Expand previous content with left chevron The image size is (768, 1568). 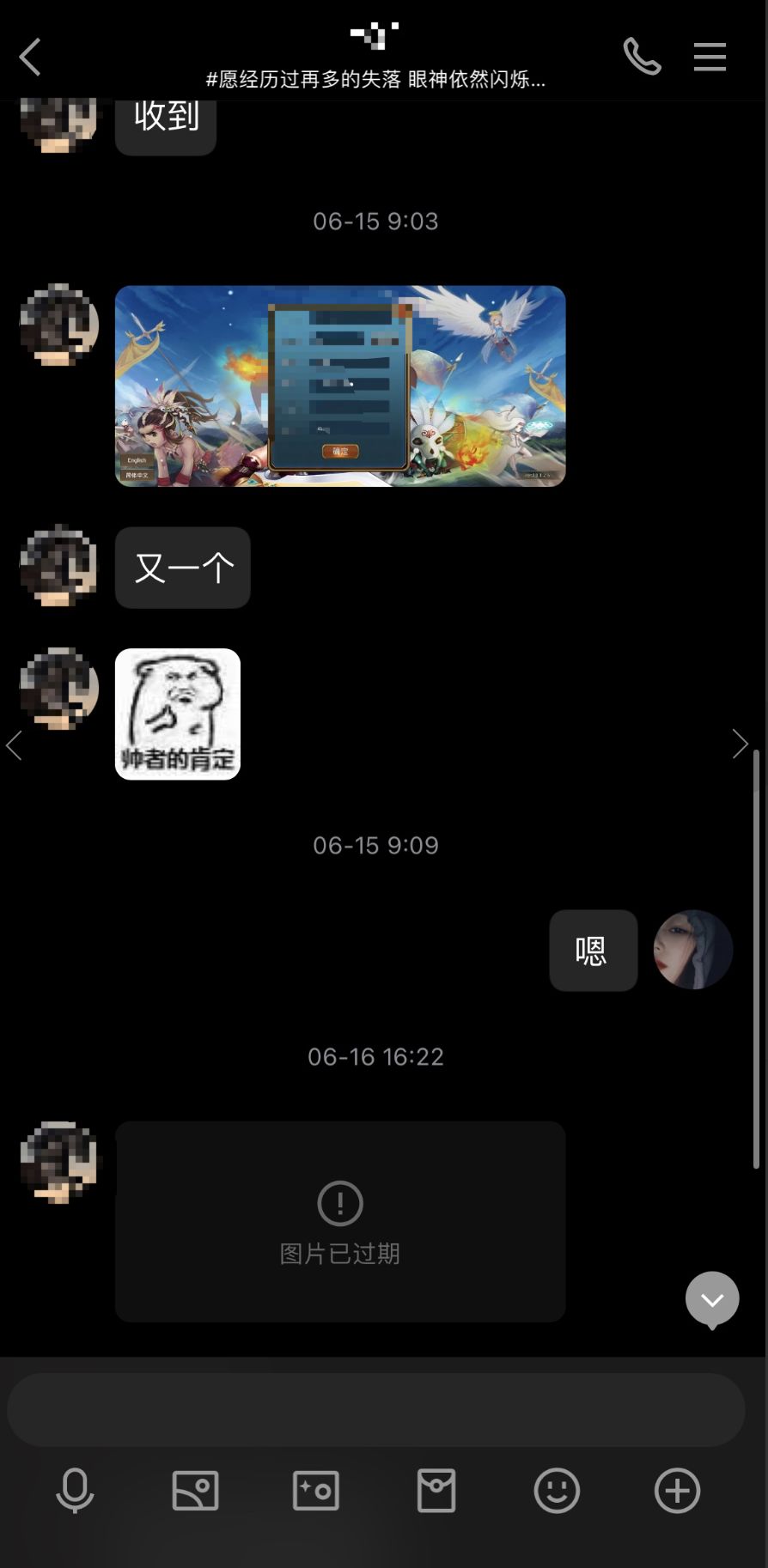[x=14, y=745]
